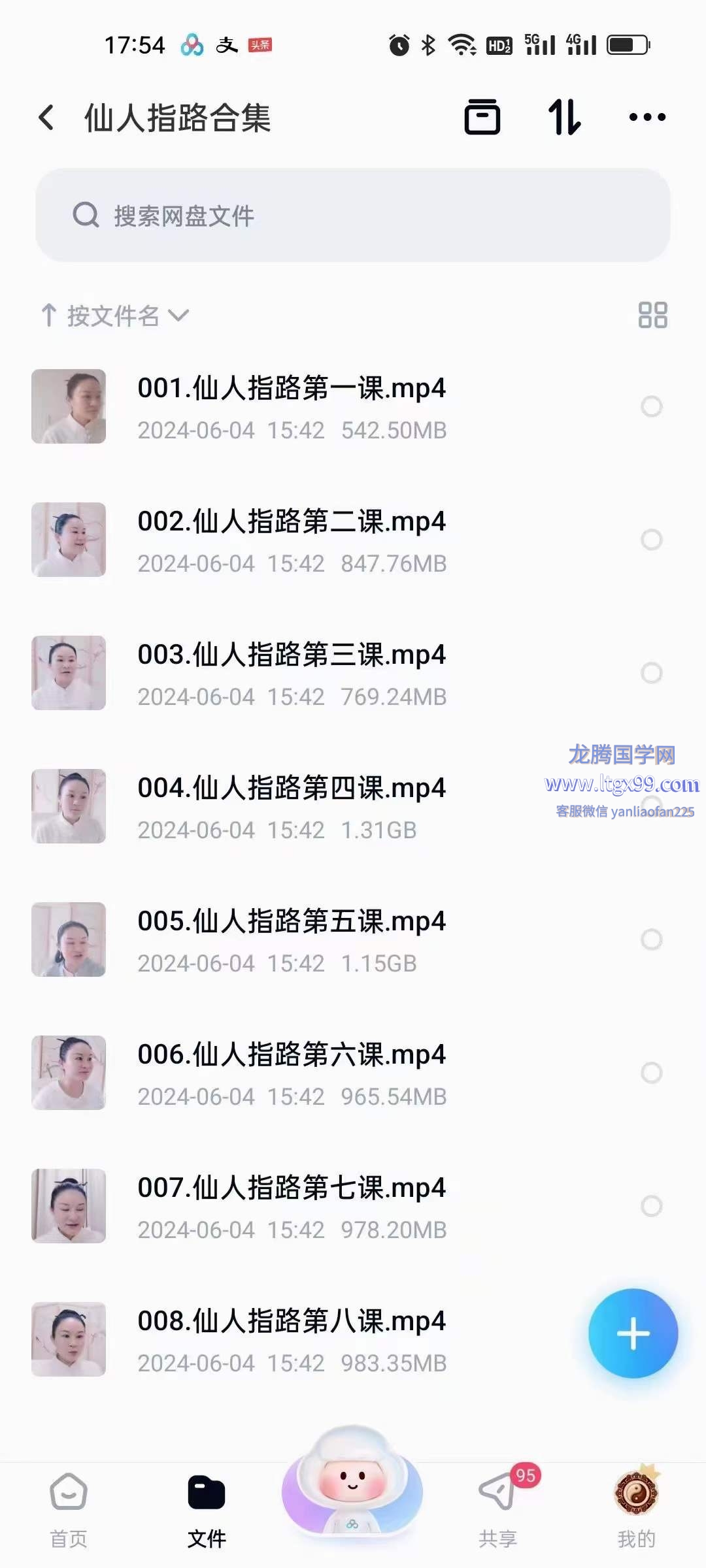This screenshot has height=1568, width=706.
Task: Open the three-dot overflow menu
Action: [x=647, y=118]
